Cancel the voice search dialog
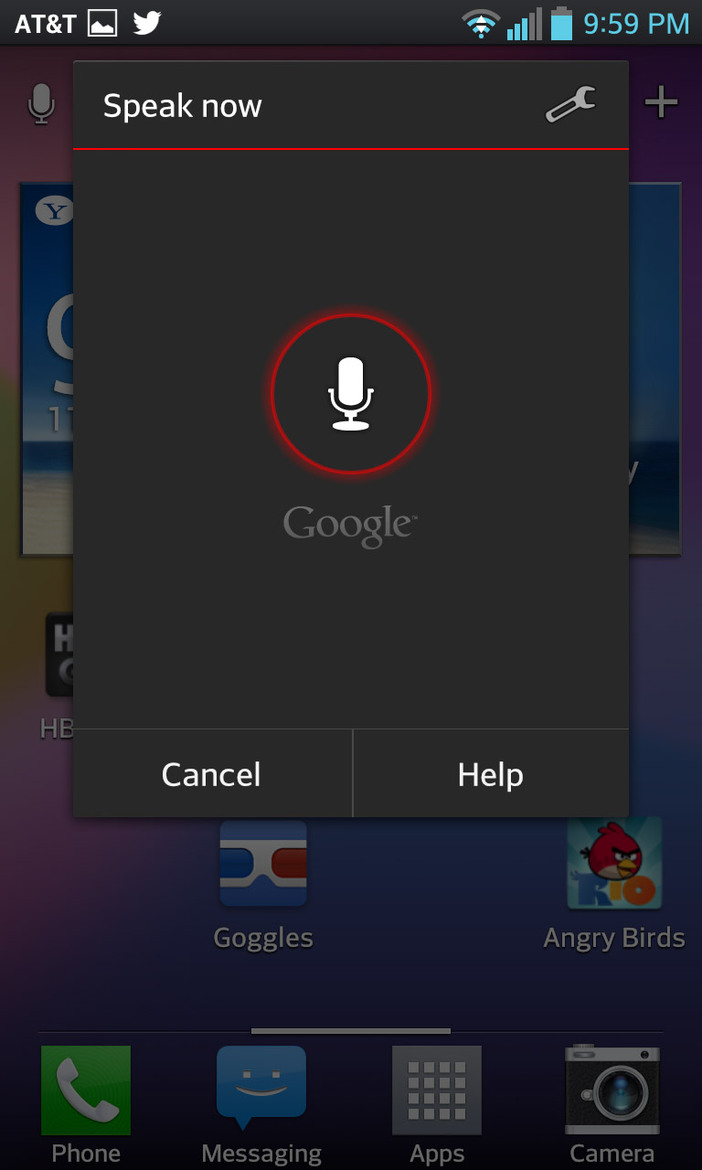Screen dimensions: 702x1170 click(x=212, y=774)
